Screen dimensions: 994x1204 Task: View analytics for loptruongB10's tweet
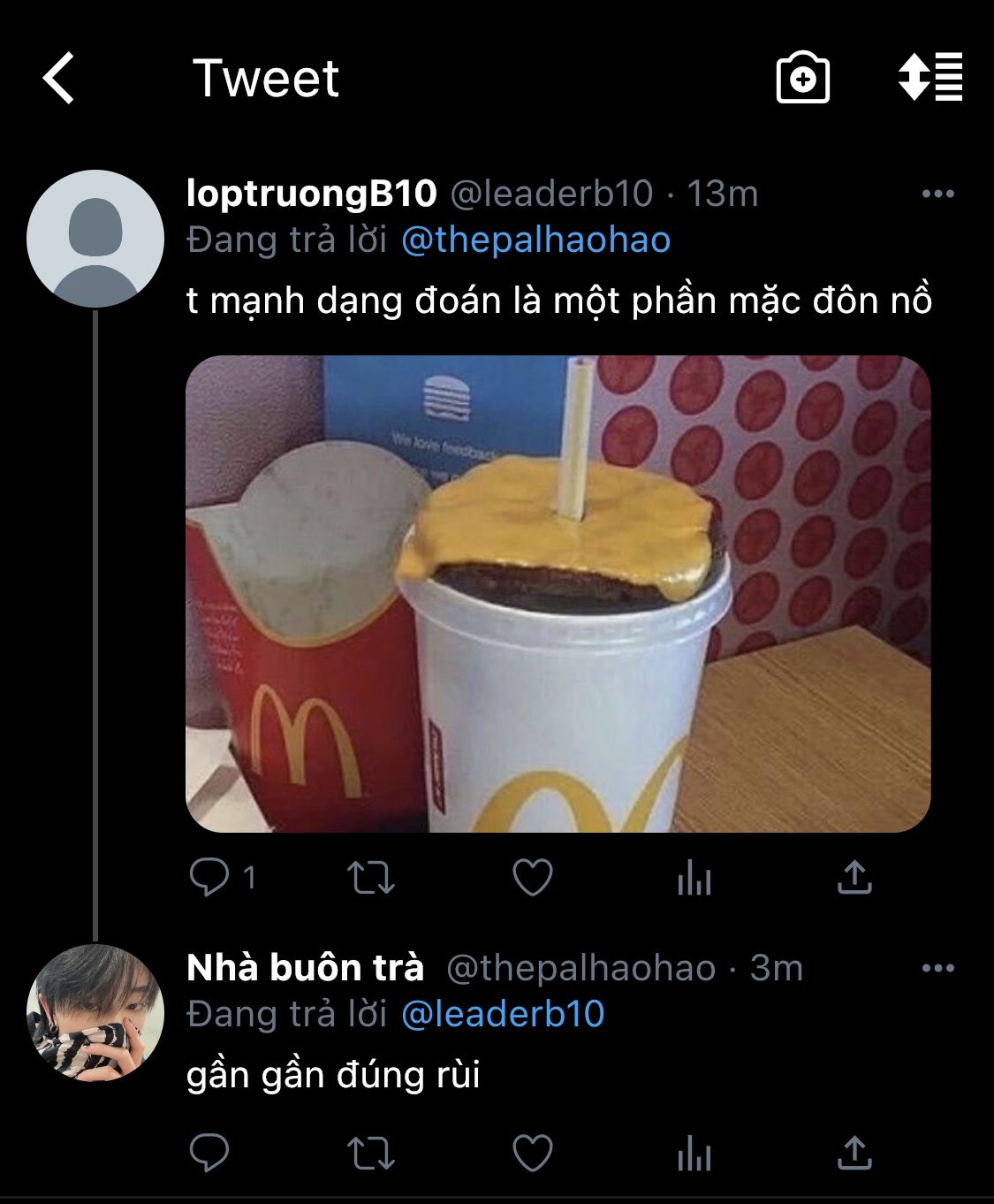tap(694, 878)
